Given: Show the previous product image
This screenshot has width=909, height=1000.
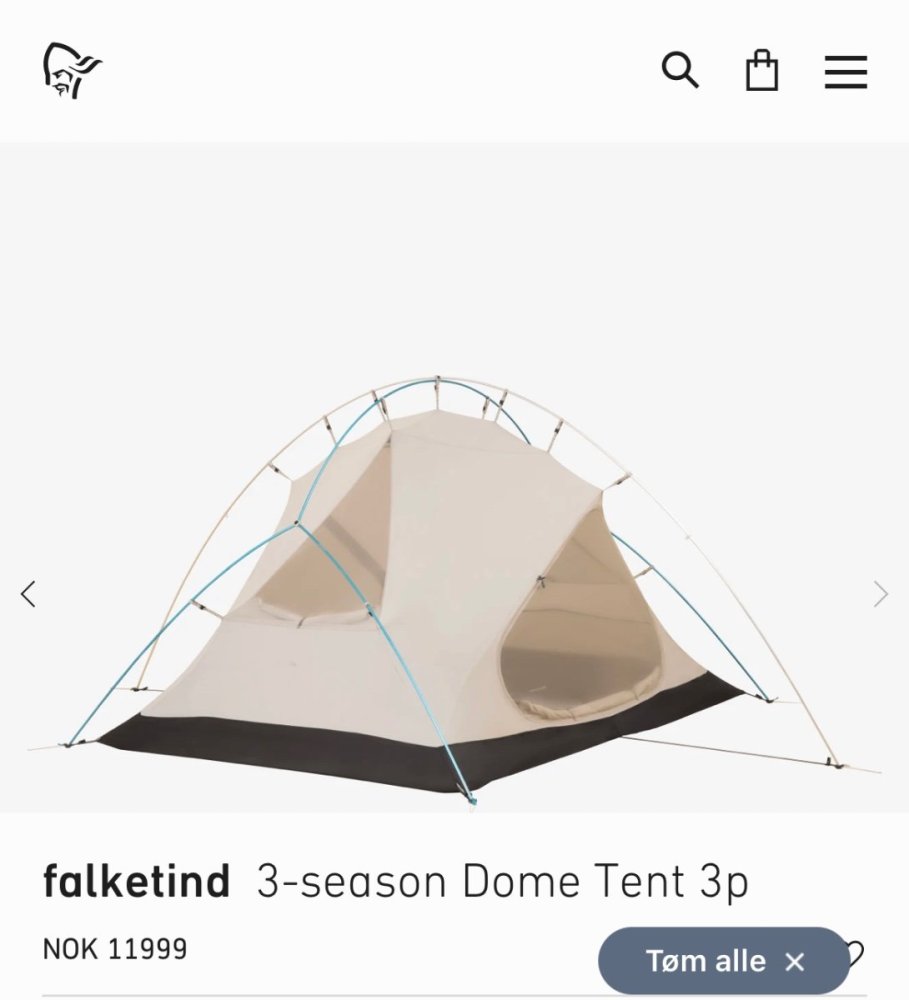Looking at the screenshot, I should coord(28,594).
